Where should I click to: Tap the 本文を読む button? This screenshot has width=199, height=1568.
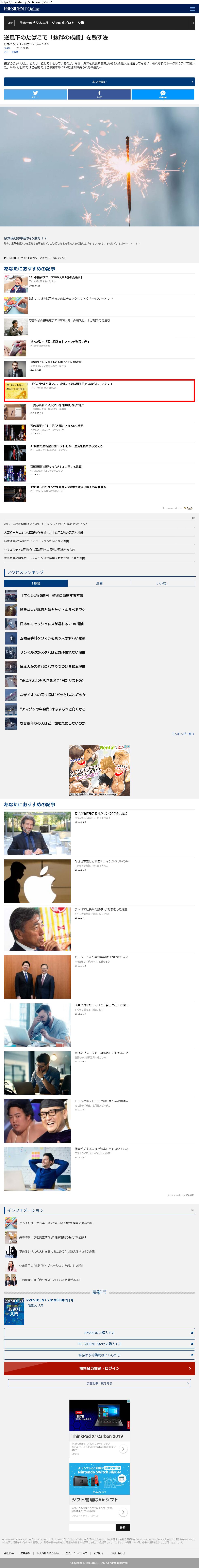tap(99, 82)
